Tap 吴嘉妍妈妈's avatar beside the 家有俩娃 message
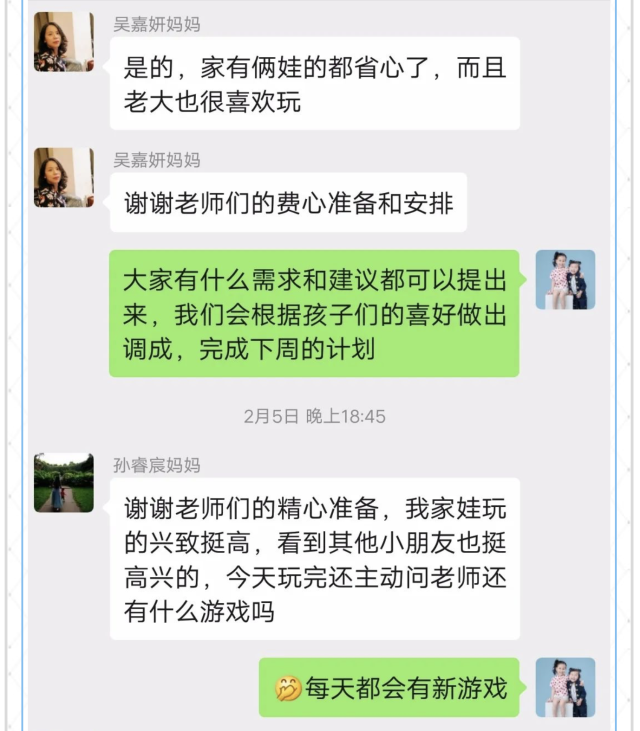Image resolution: width=640 pixels, height=731 pixels. tap(63, 42)
